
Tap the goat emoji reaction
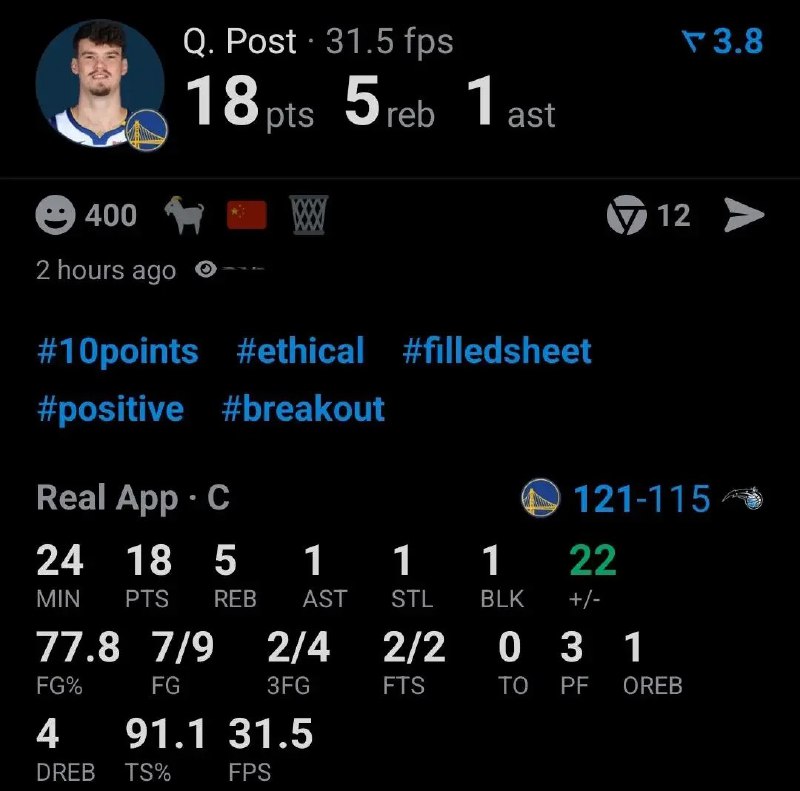tap(184, 215)
